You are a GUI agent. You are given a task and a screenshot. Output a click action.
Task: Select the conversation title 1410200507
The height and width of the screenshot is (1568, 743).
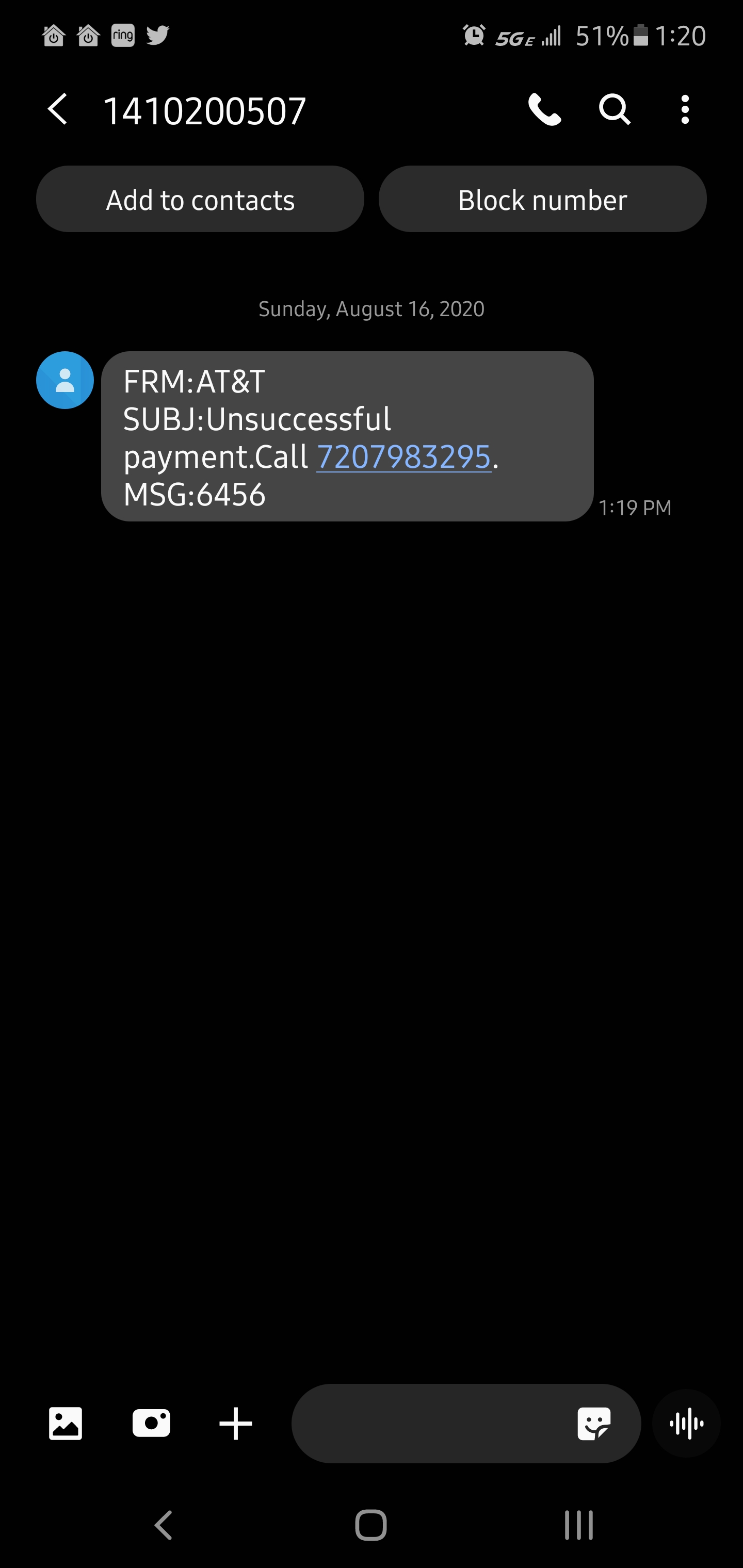coord(205,110)
